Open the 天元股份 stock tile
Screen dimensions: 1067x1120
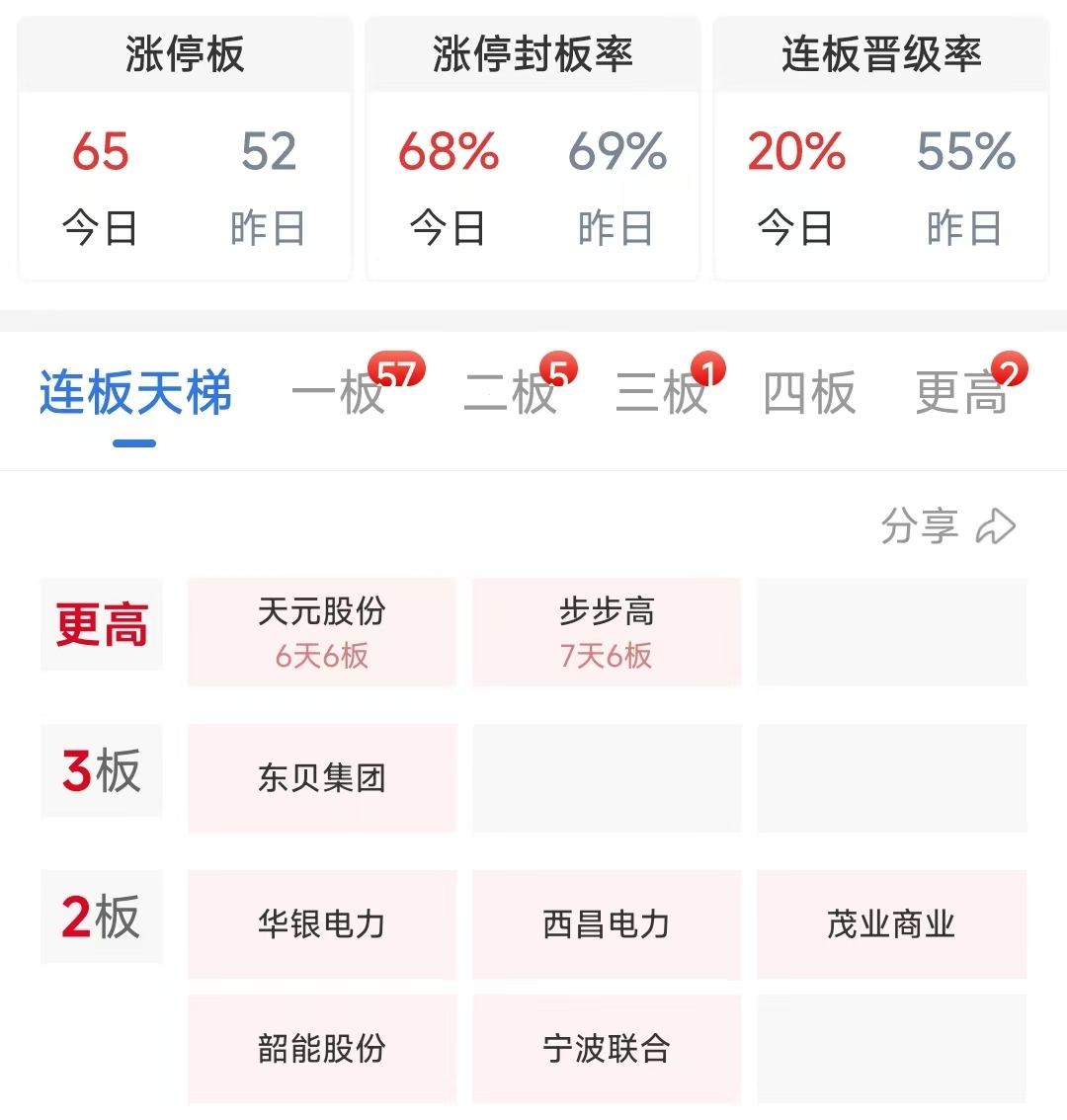(x=322, y=632)
